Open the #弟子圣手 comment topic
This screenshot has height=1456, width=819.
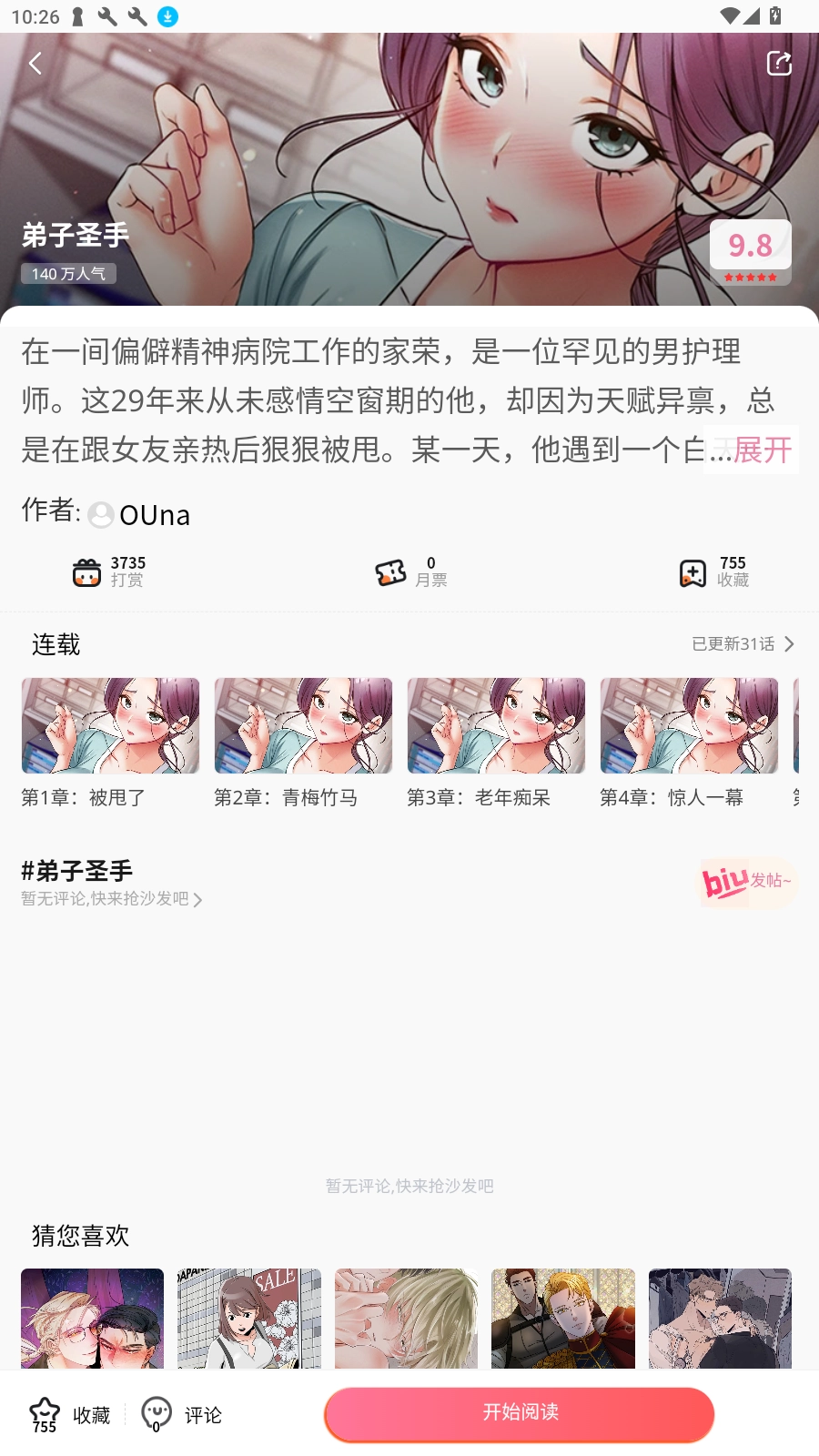coord(77,872)
